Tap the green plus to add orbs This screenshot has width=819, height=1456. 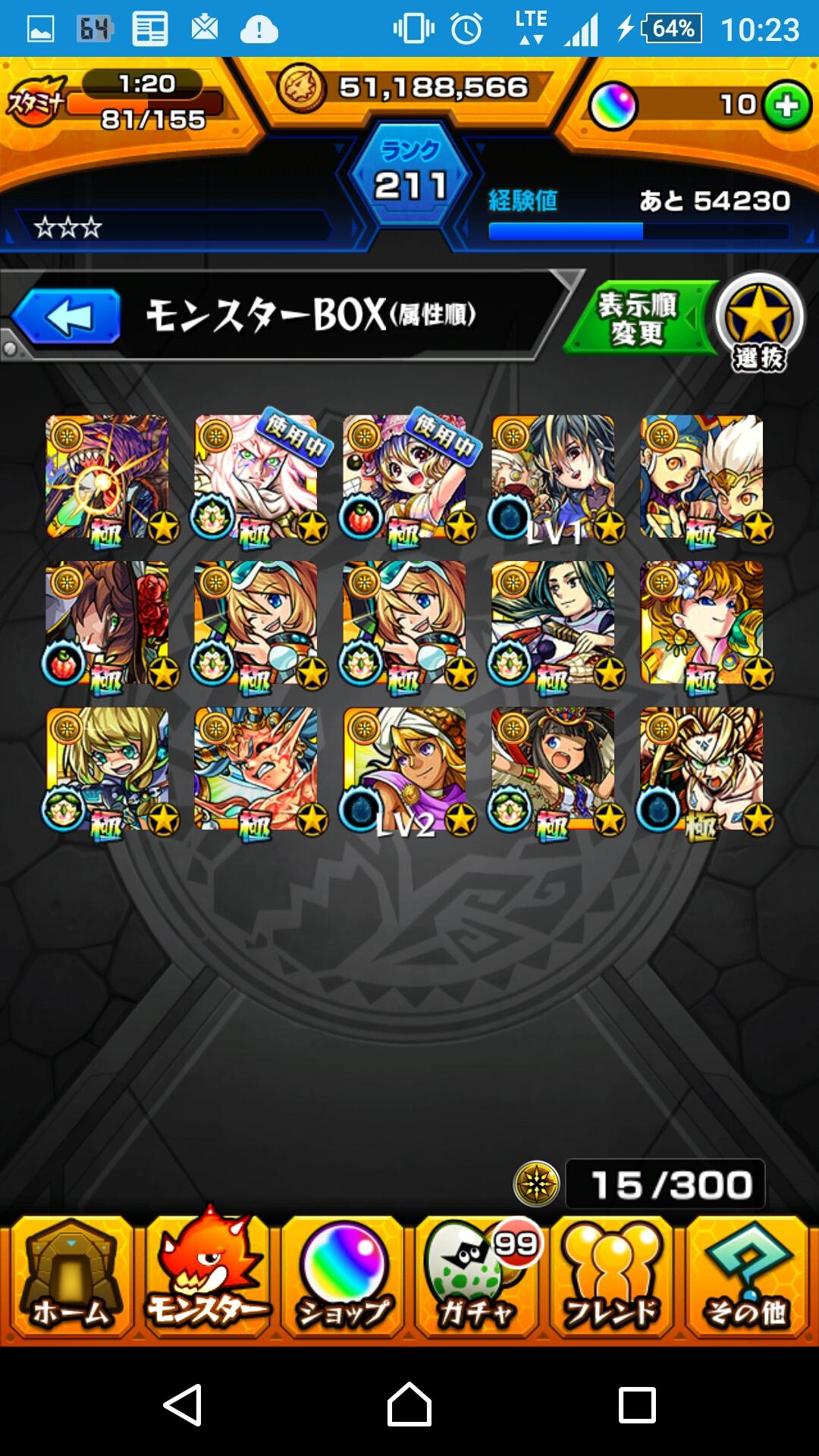coord(786,105)
